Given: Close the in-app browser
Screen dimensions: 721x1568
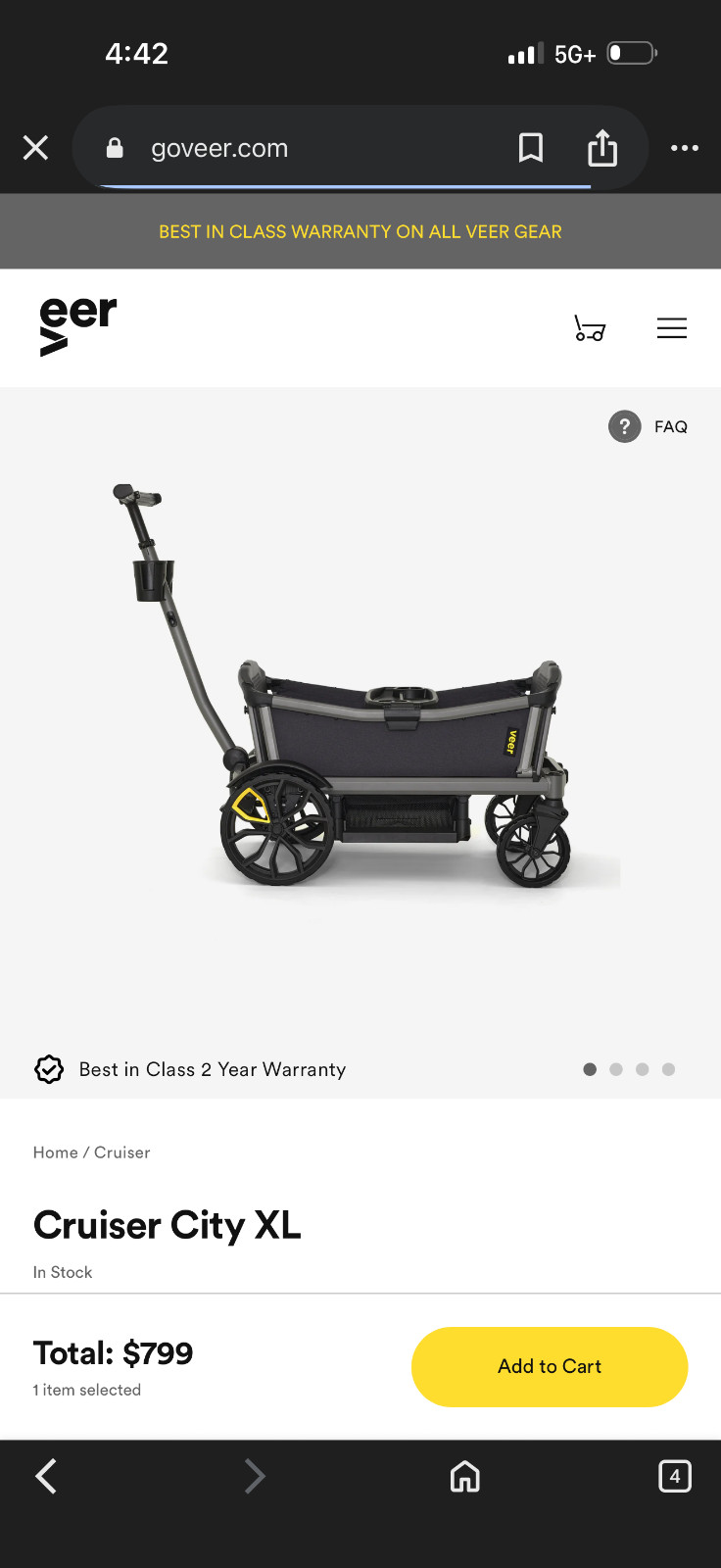Looking at the screenshot, I should tap(36, 148).
